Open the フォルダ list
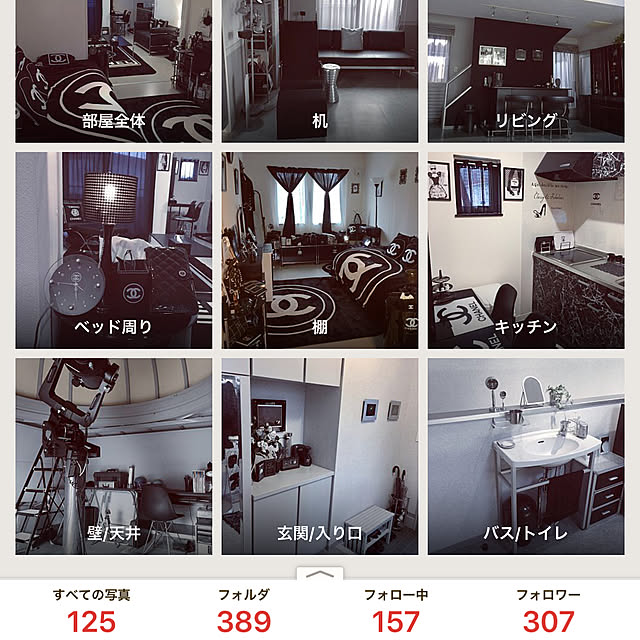The width and height of the screenshot is (640, 640). (x=243, y=611)
